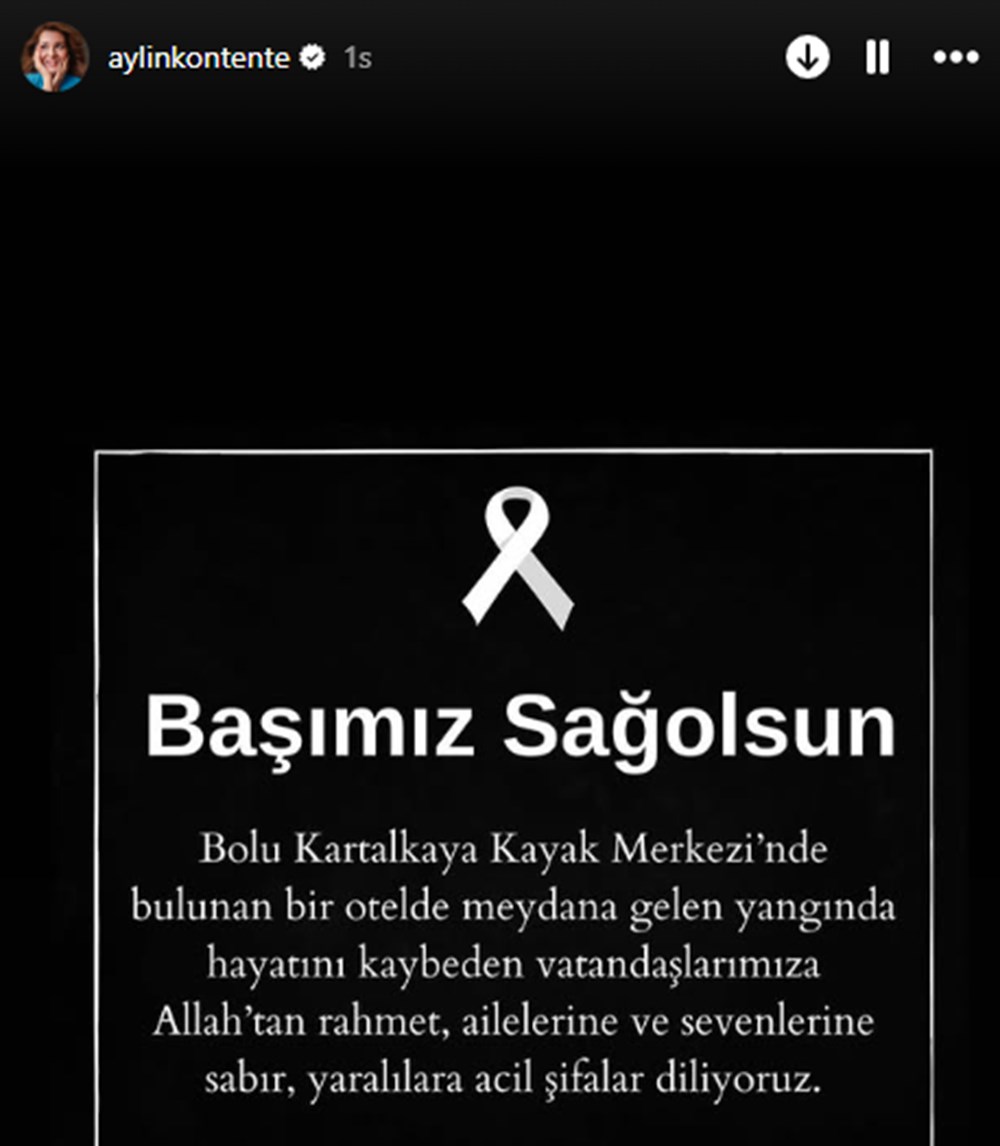Screen dimensions: 1000x1146
Task: Pause the story playback
Action: tap(877, 58)
